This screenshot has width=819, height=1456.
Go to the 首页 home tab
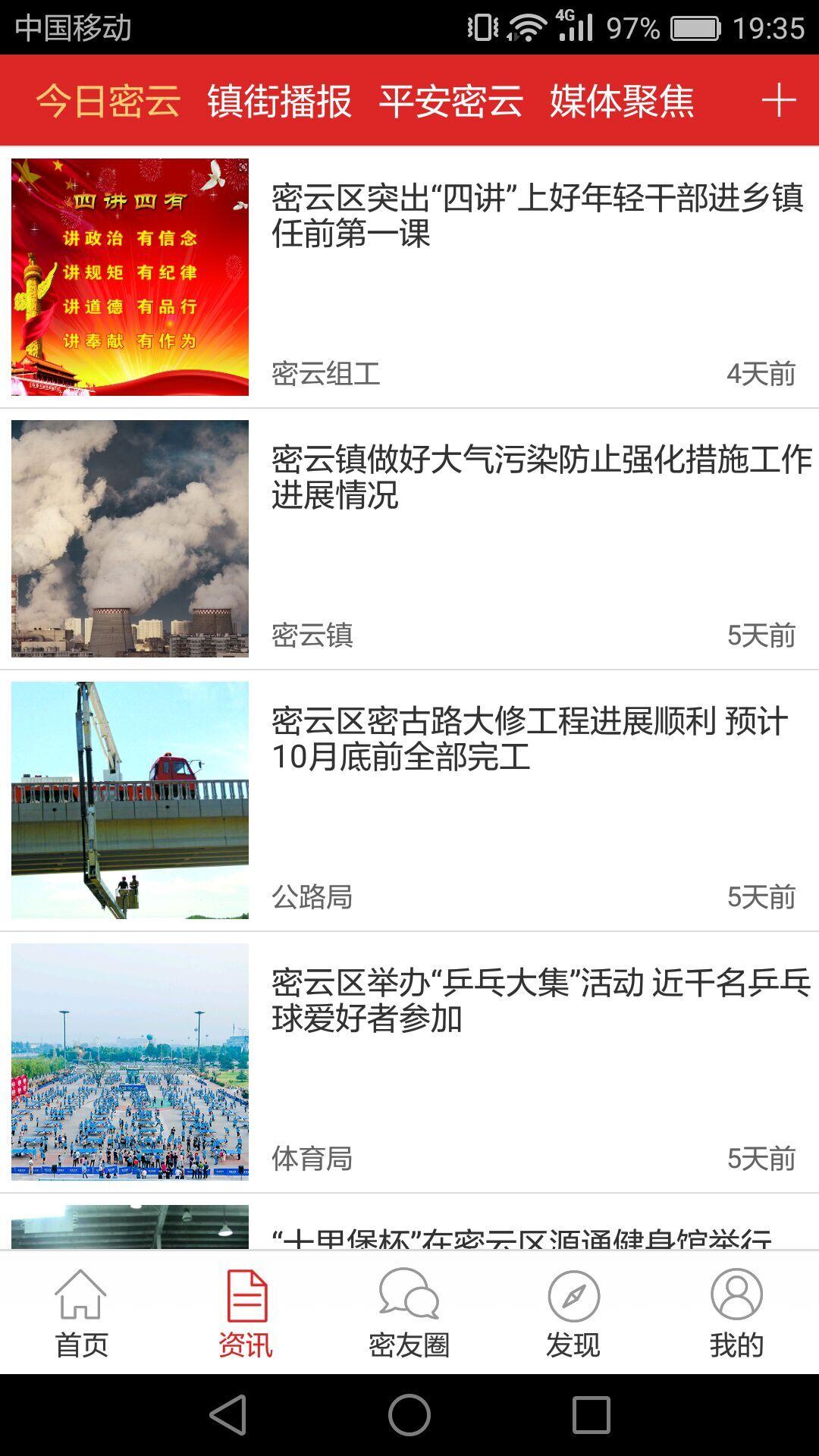tap(81, 1313)
